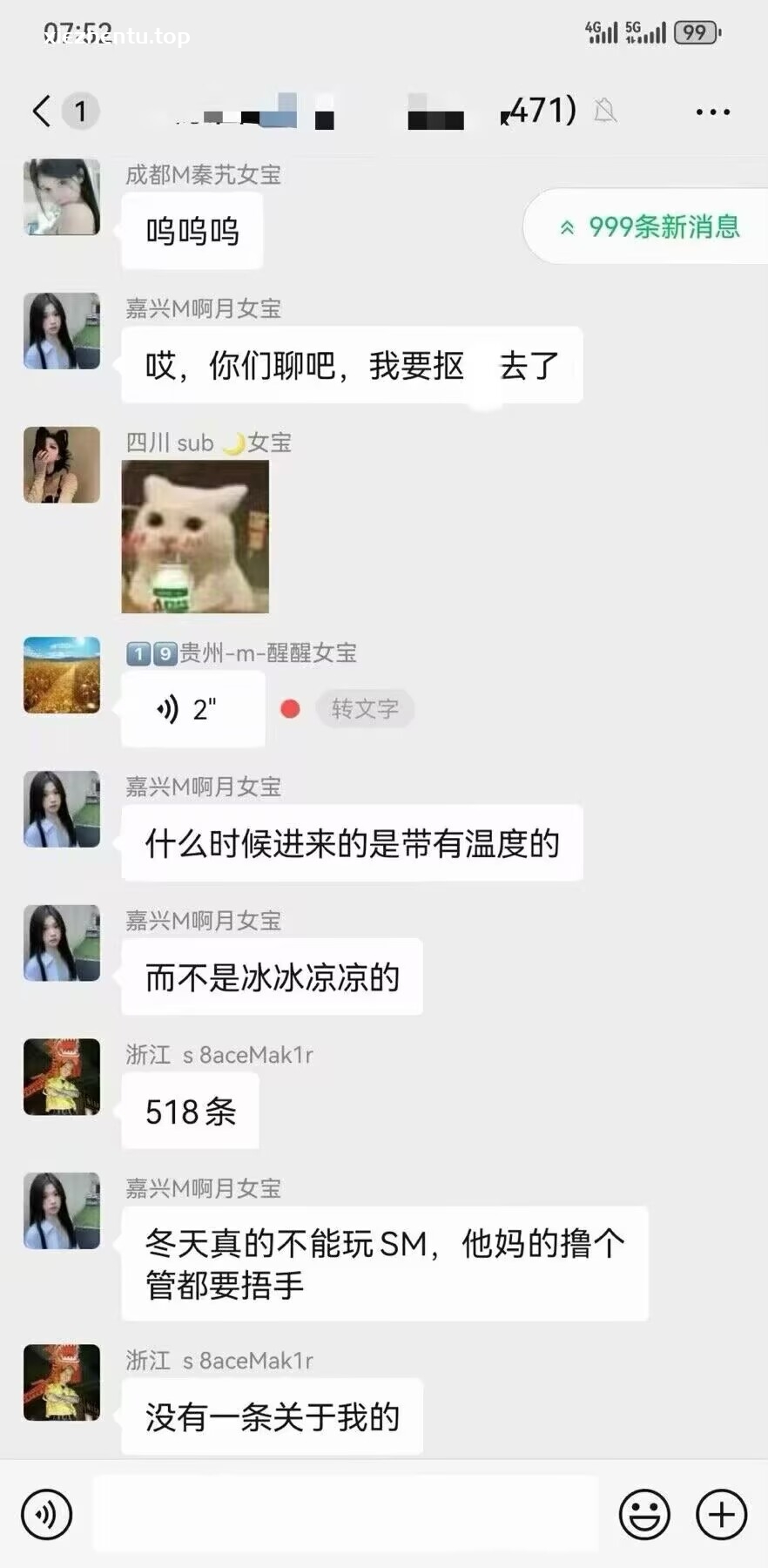The width and height of the screenshot is (768, 1568).
Task: Select the message saying 518 条
Action: pos(191,1111)
